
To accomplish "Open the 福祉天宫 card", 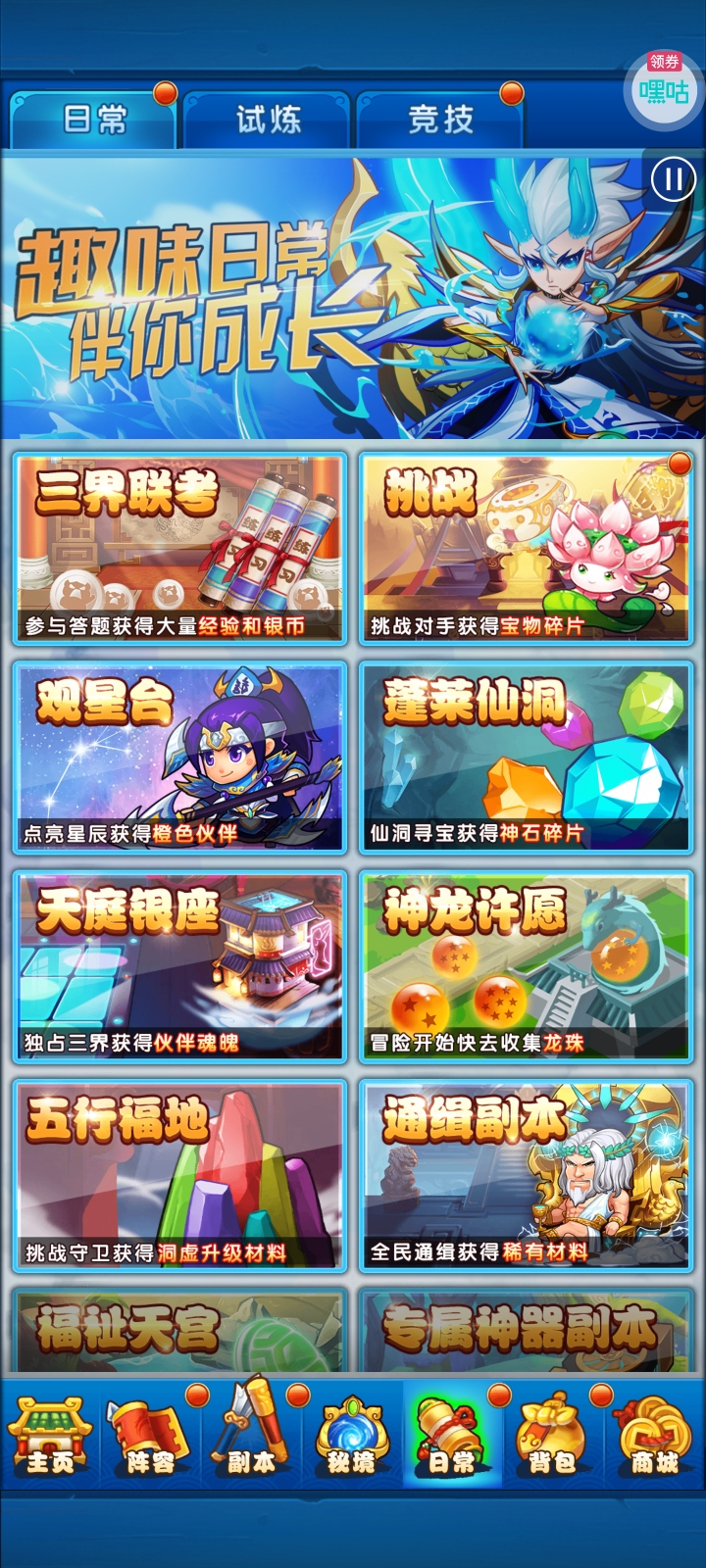I will pos(180,1331).
